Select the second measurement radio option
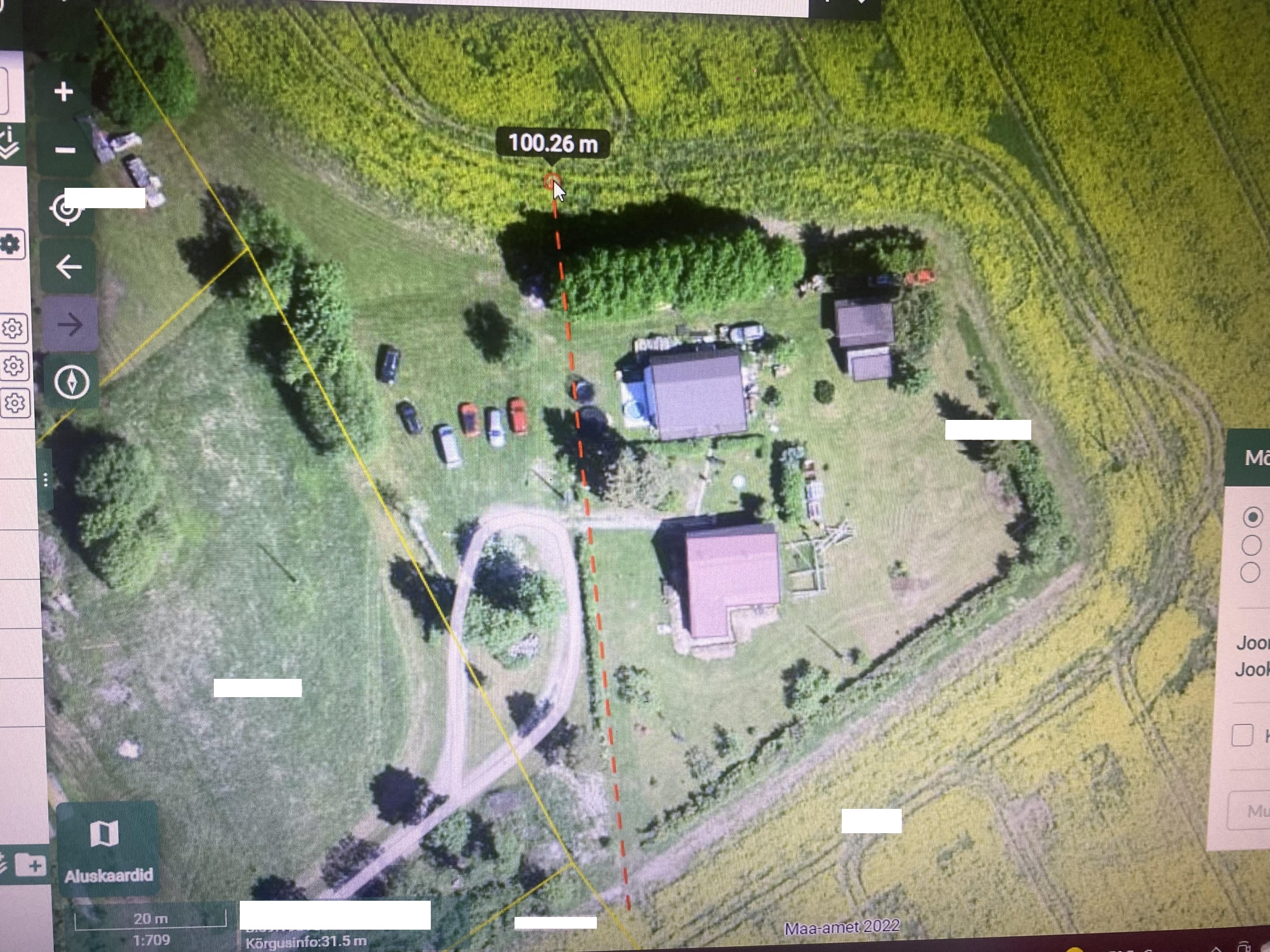The width and height of the screenshot is (1270, 952). [1251, 545]
